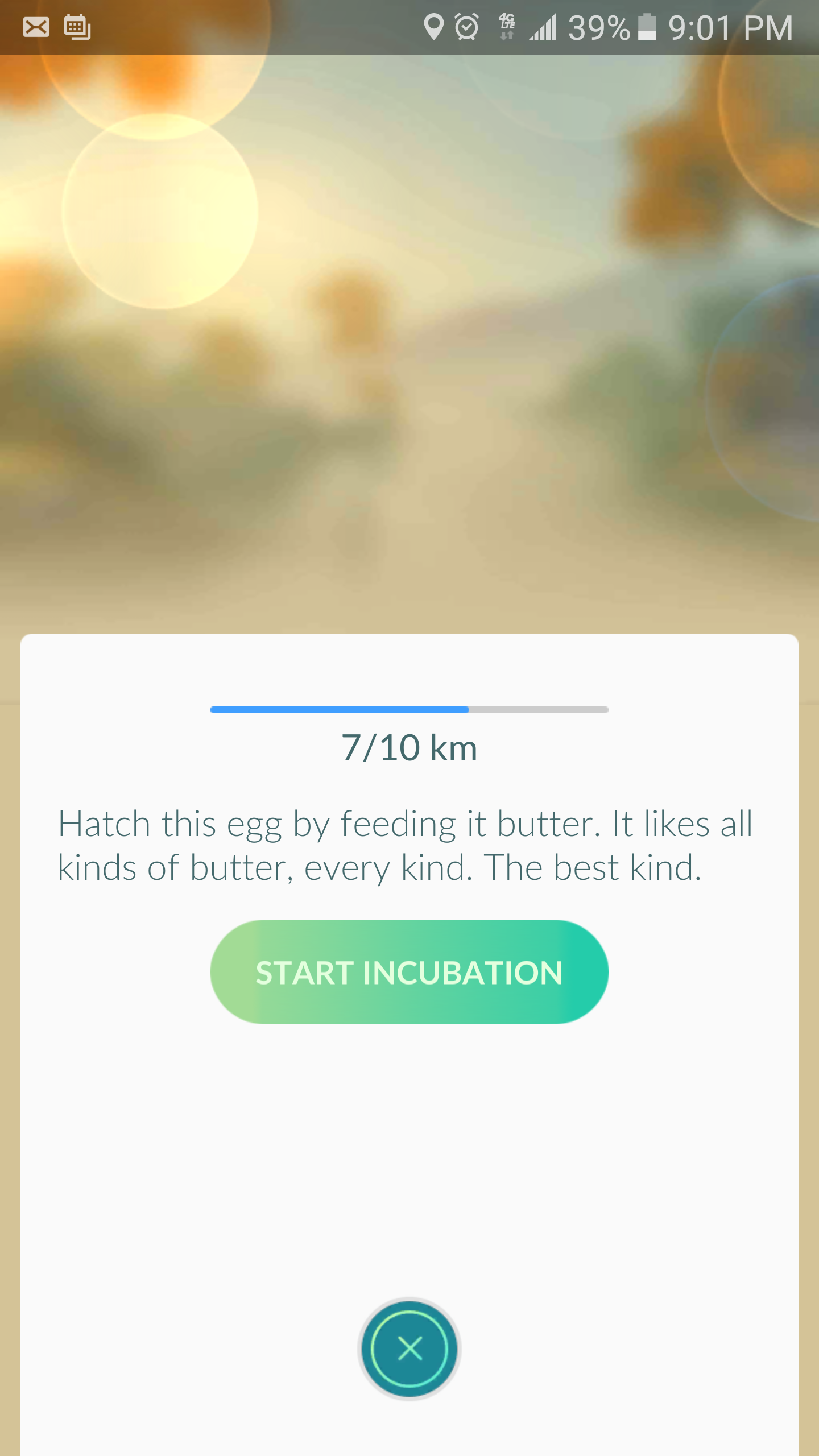Close the egg details screen
Screen dimensions: 819x1456
point(409,1349)
